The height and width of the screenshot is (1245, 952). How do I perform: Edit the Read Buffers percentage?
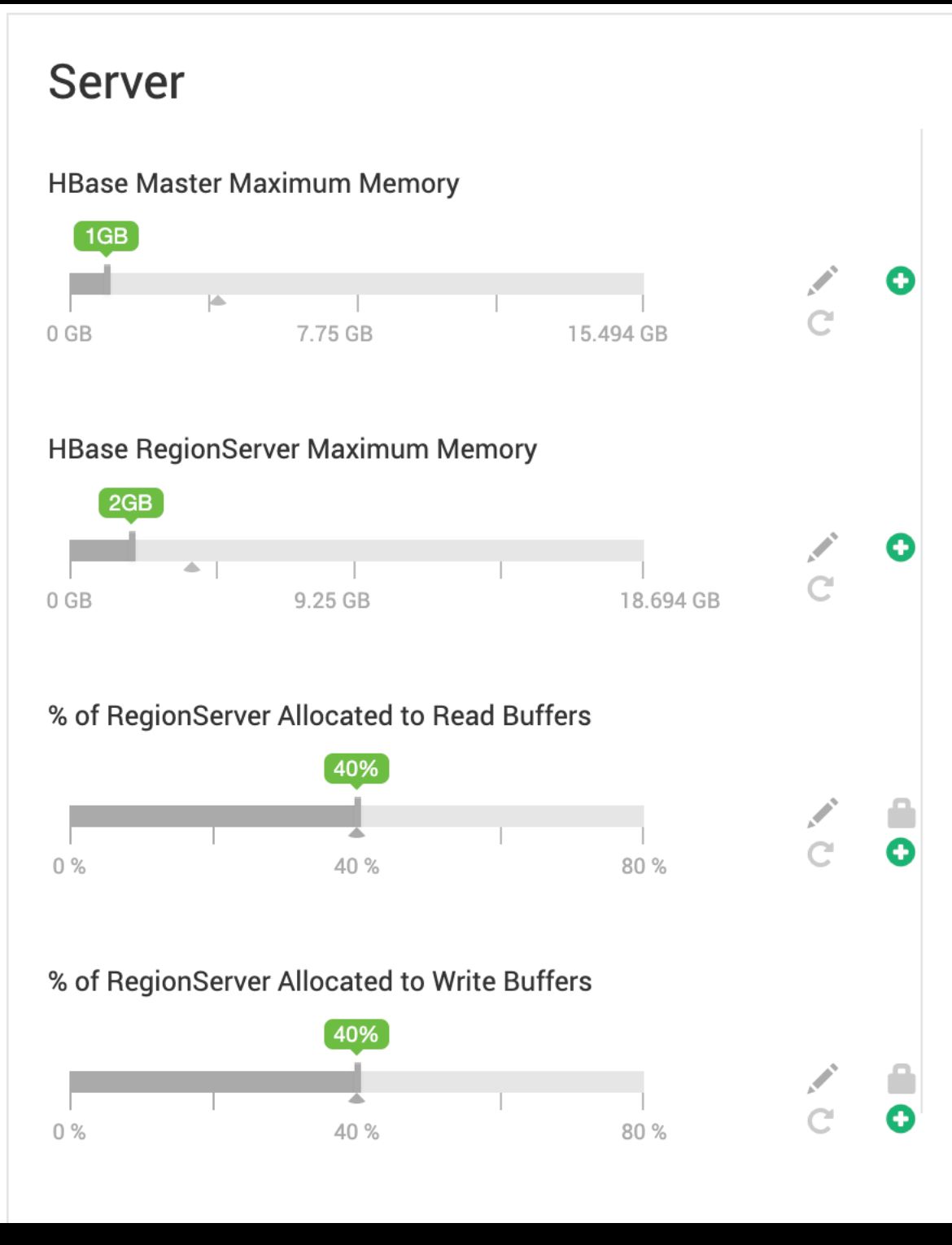coord(823,812)
